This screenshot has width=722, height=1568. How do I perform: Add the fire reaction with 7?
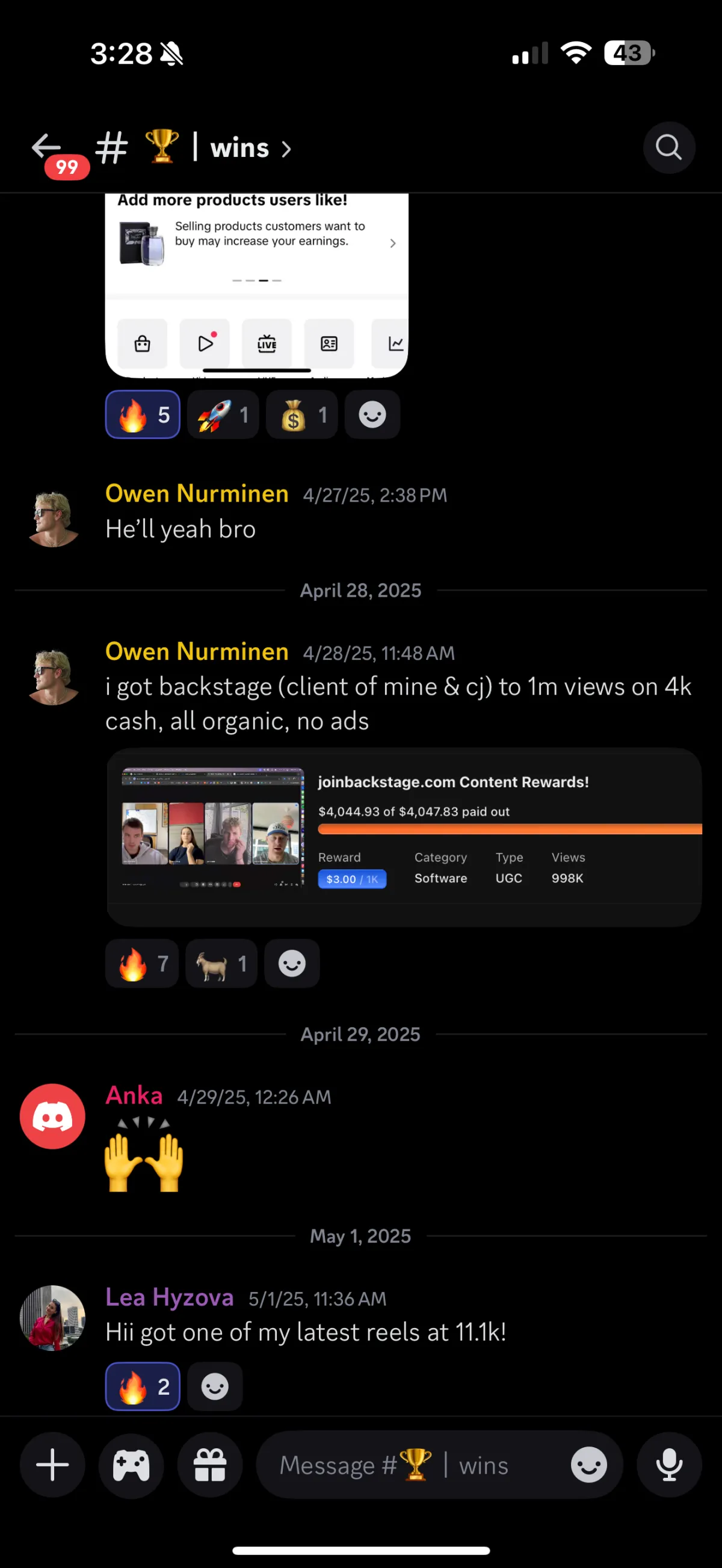(142, 963)
